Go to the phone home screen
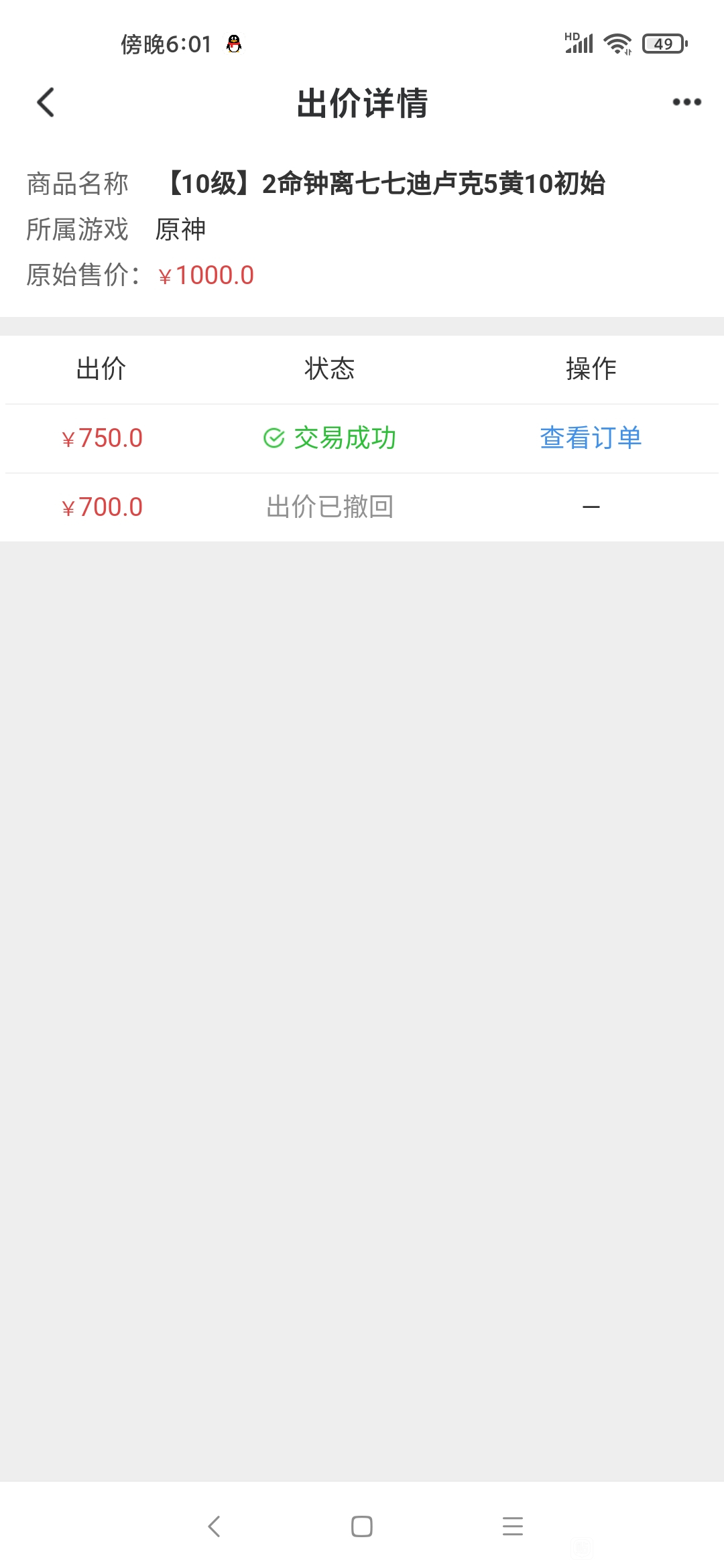Screen dimensions: 724x1568 tap(362, 1526)
